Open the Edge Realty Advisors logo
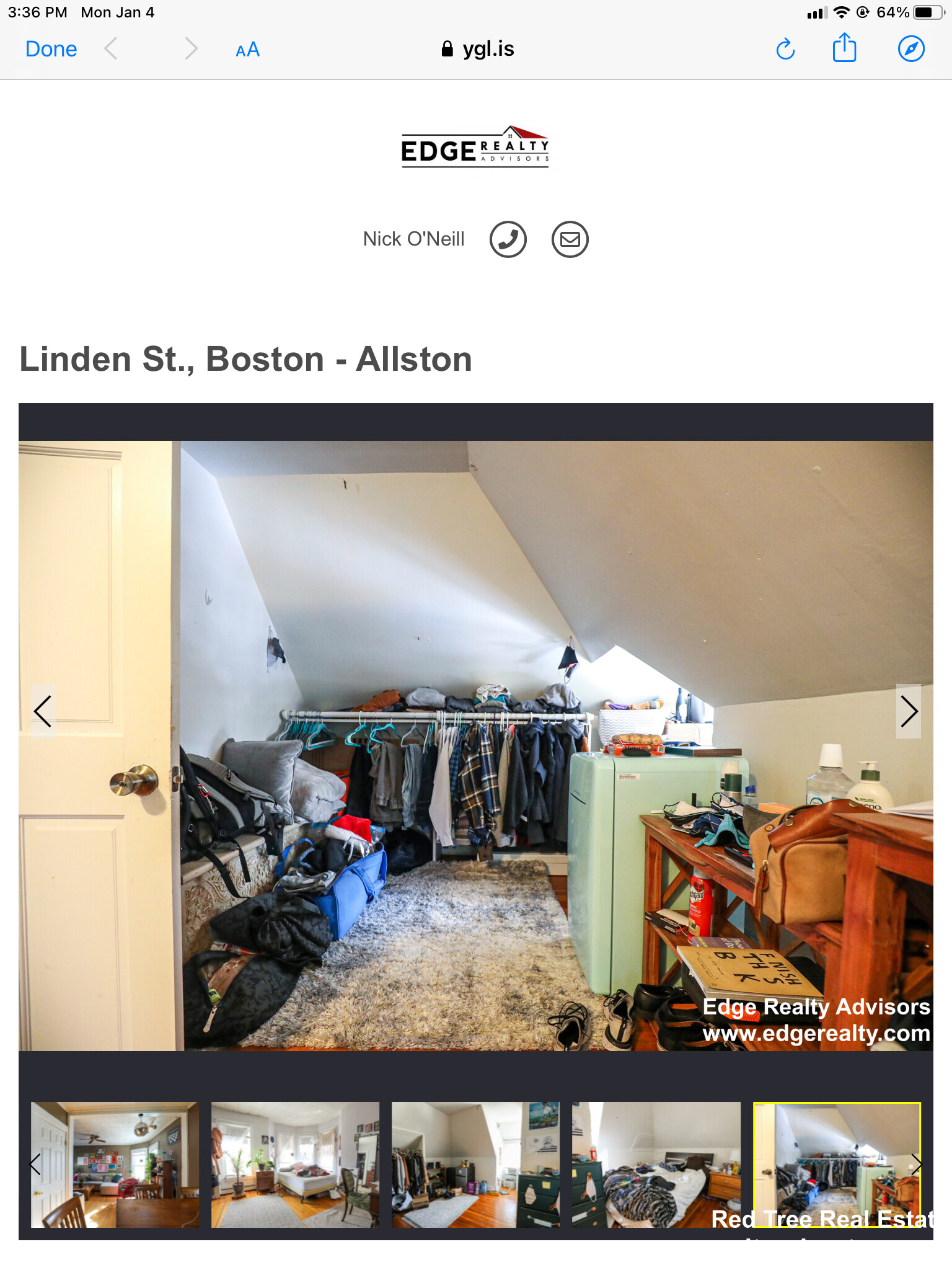Image resolution: width=952 pixels, height=1270 pixels. pyautogui.click(x=476, y=147)
